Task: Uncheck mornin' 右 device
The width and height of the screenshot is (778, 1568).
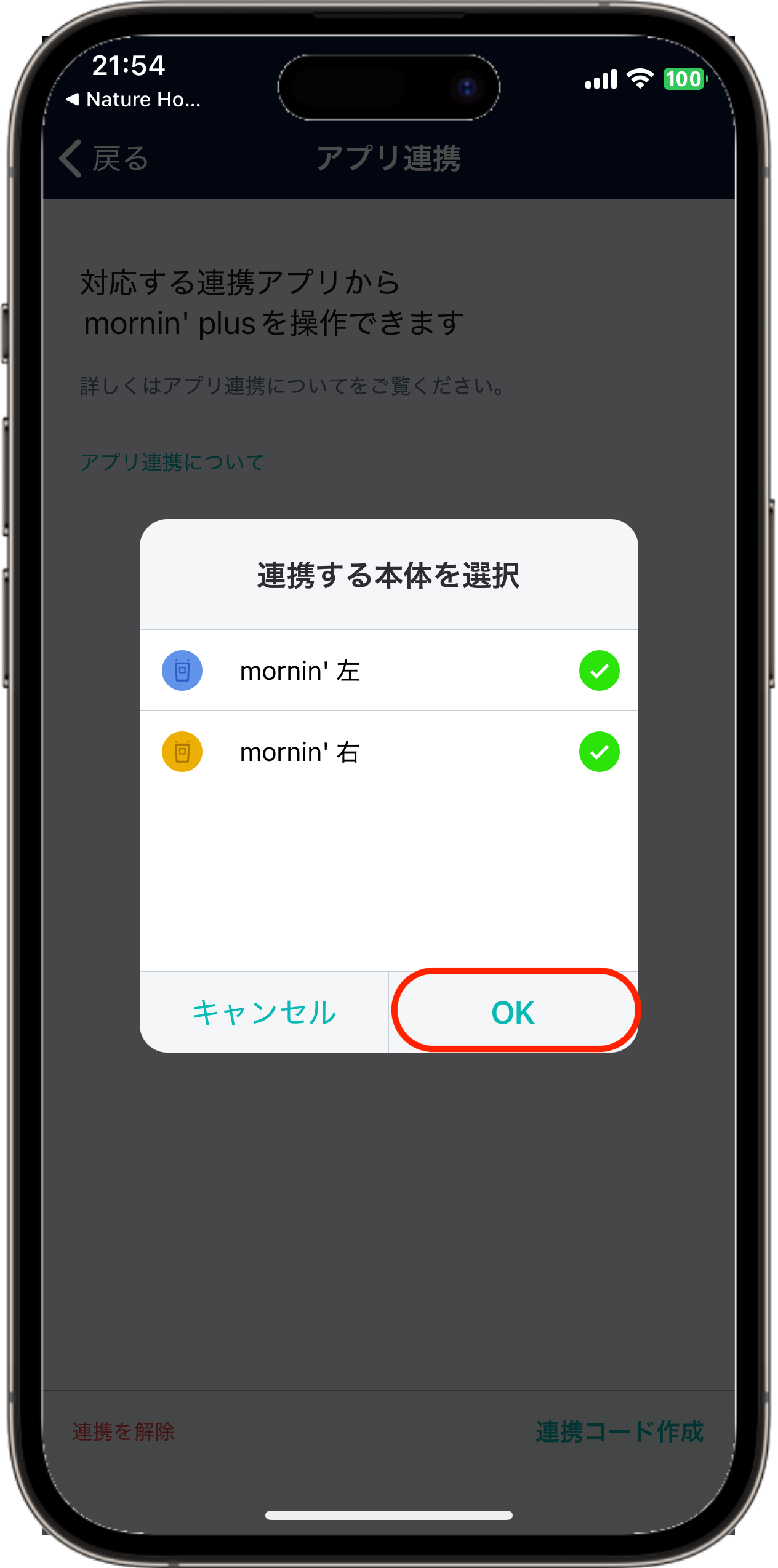Action: 599,752
